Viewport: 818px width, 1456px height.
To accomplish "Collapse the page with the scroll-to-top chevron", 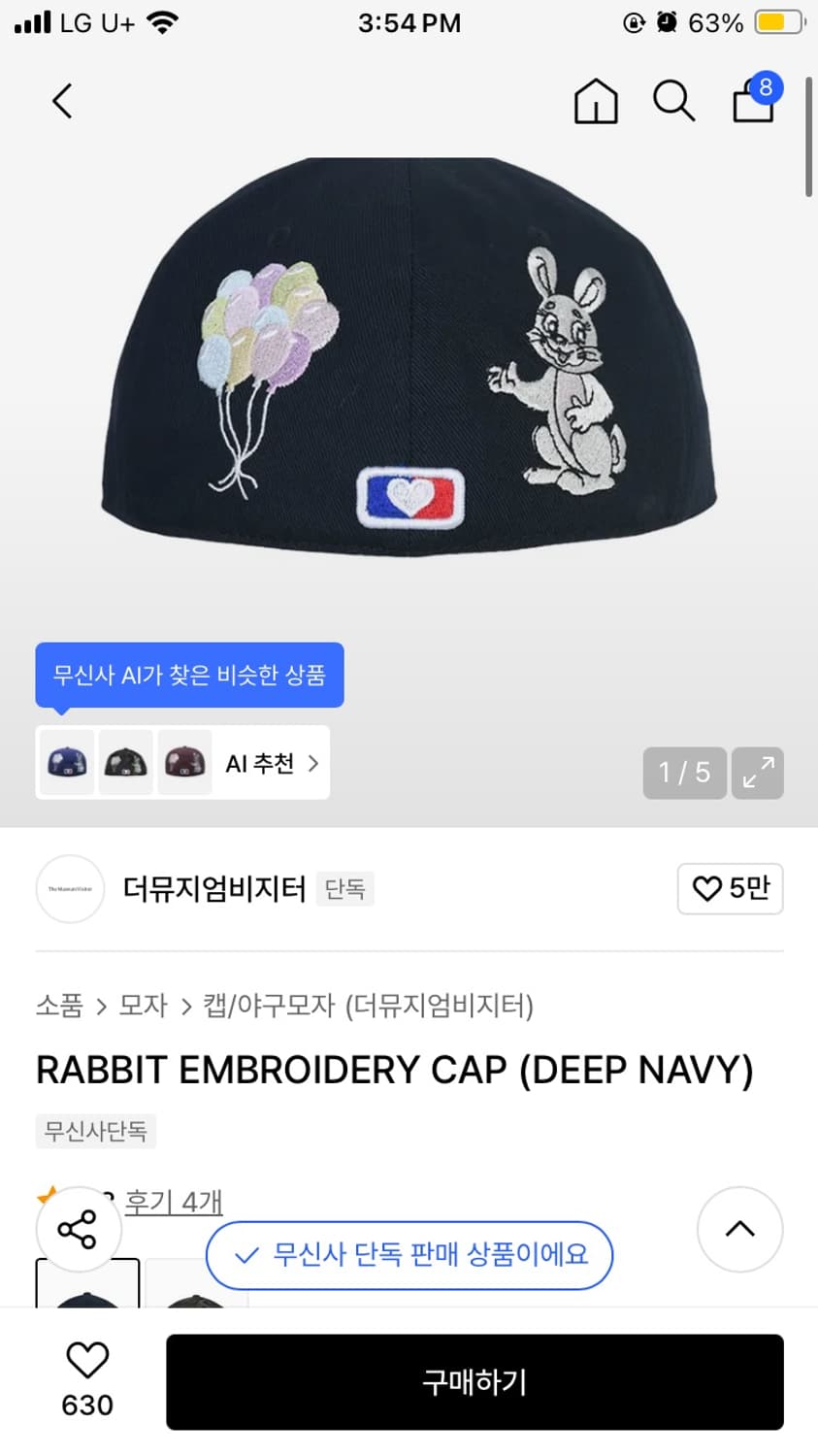I will click(x=739, y=1229).
